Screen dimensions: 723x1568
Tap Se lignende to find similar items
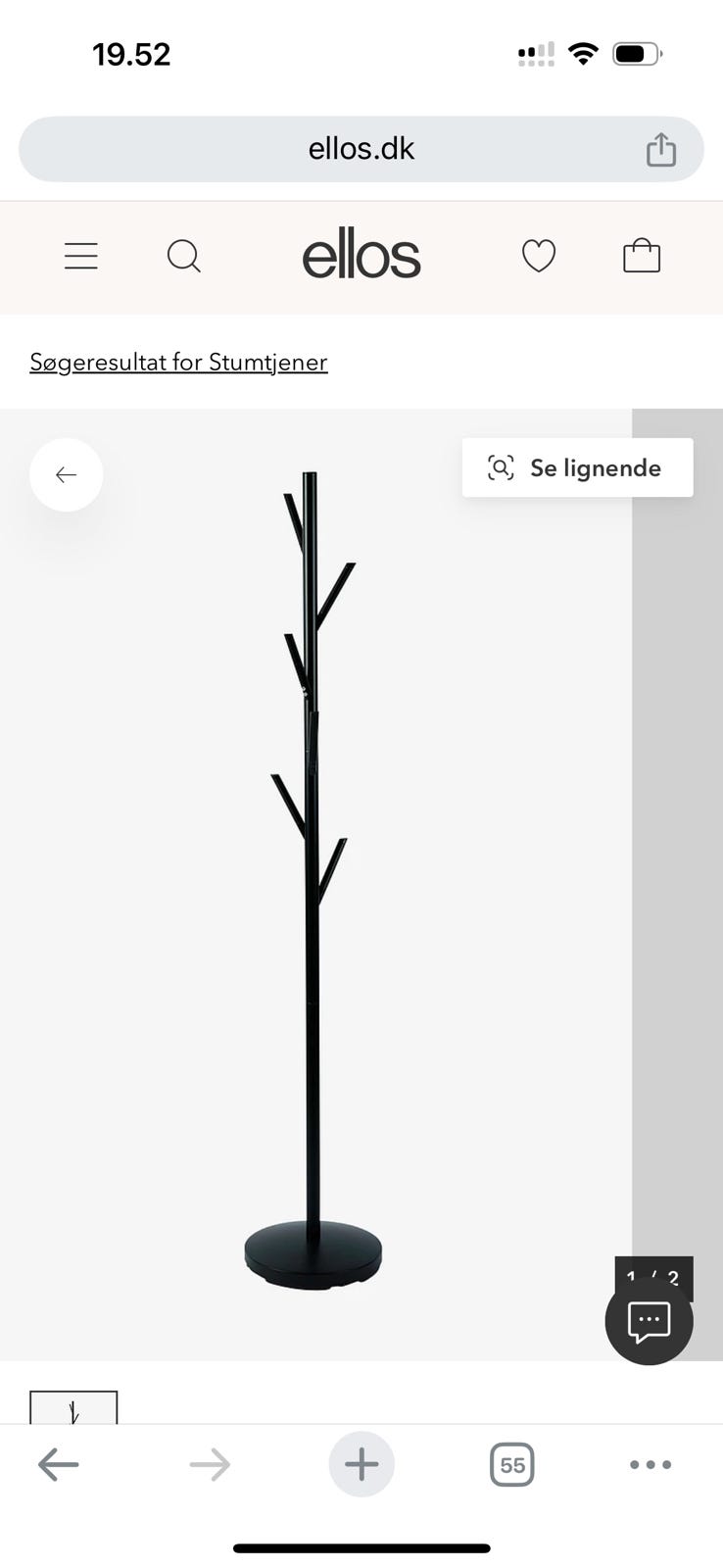(x=577, y=468)
